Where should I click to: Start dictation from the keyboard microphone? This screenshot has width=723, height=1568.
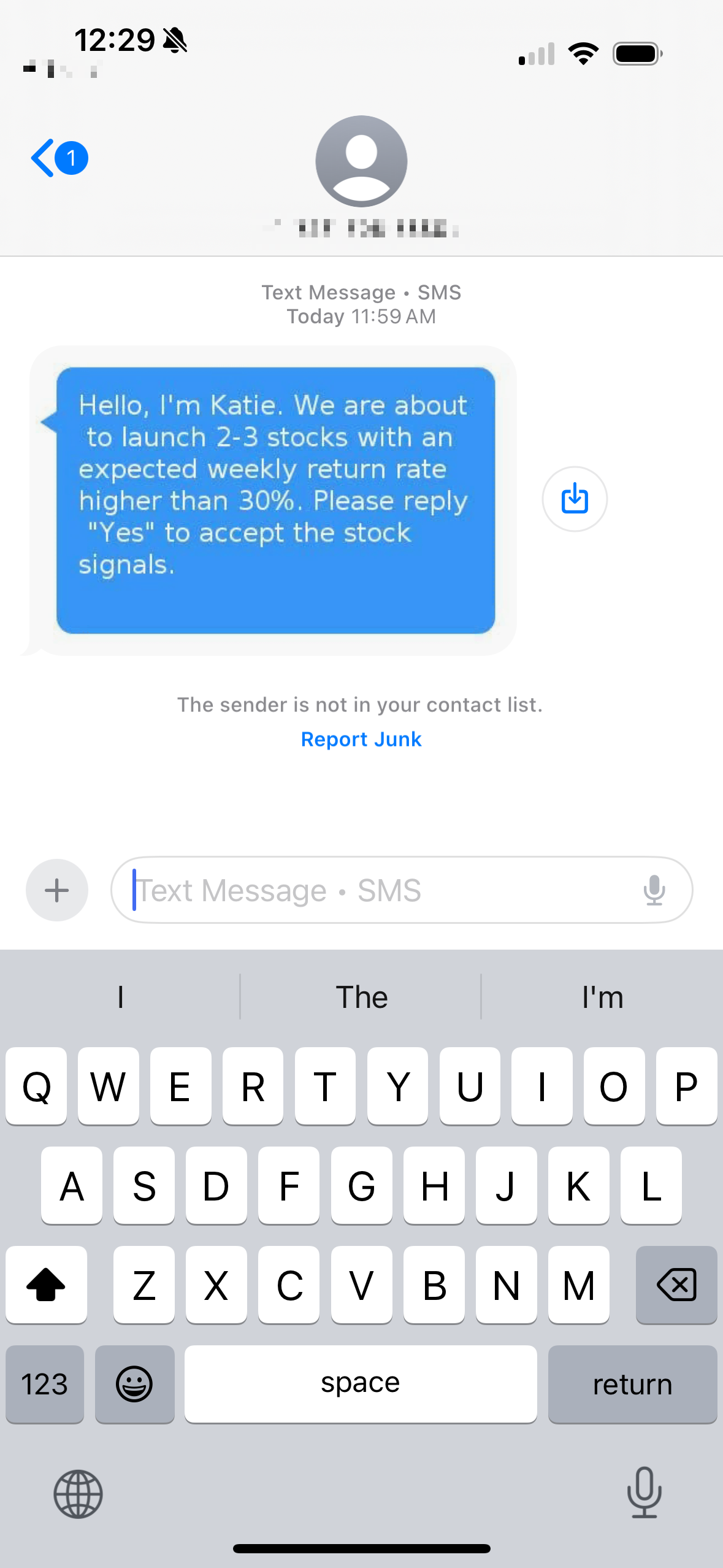(x=644, y=1493)
